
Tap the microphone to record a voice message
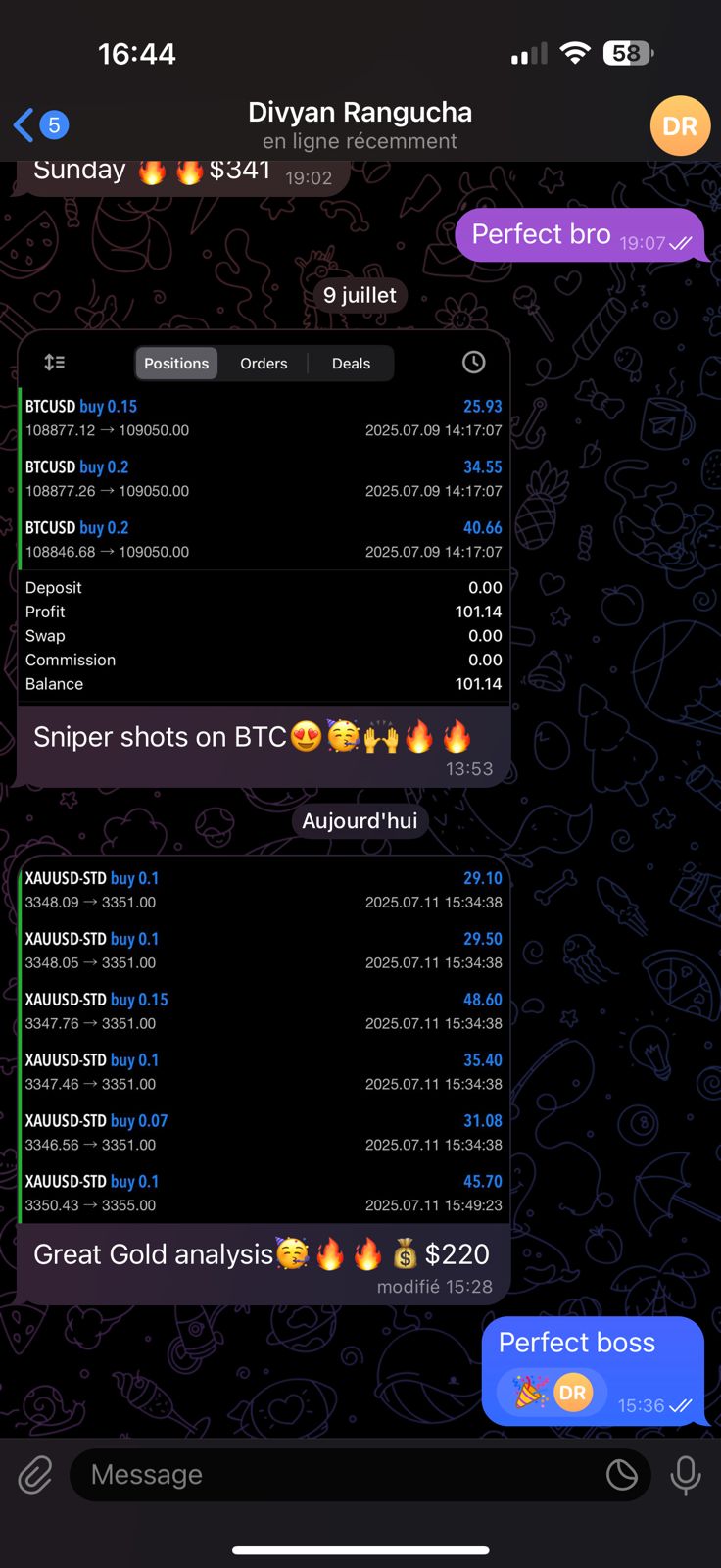[x=685, y=1474]
